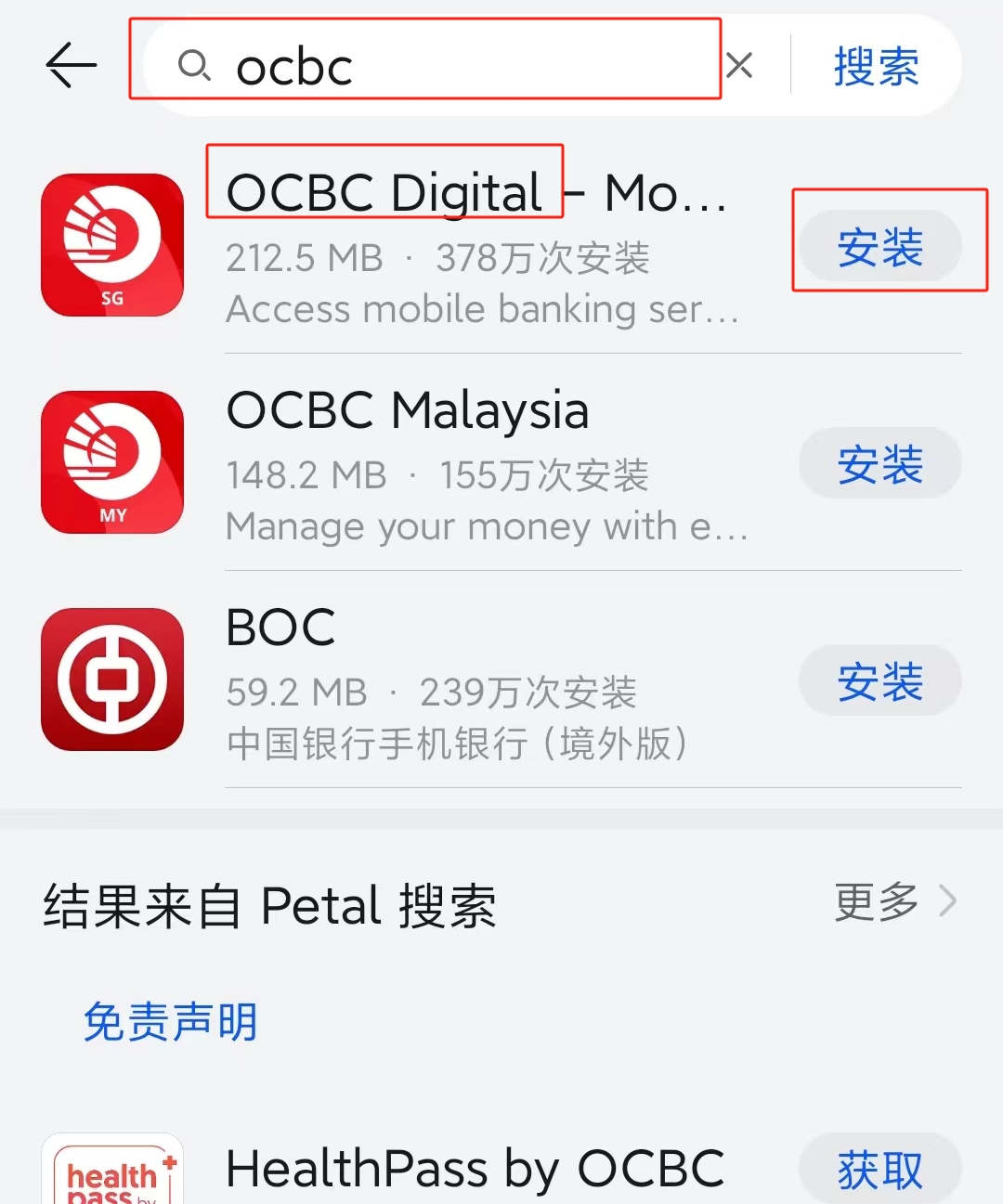Install the BOC app

click(879, 680)
